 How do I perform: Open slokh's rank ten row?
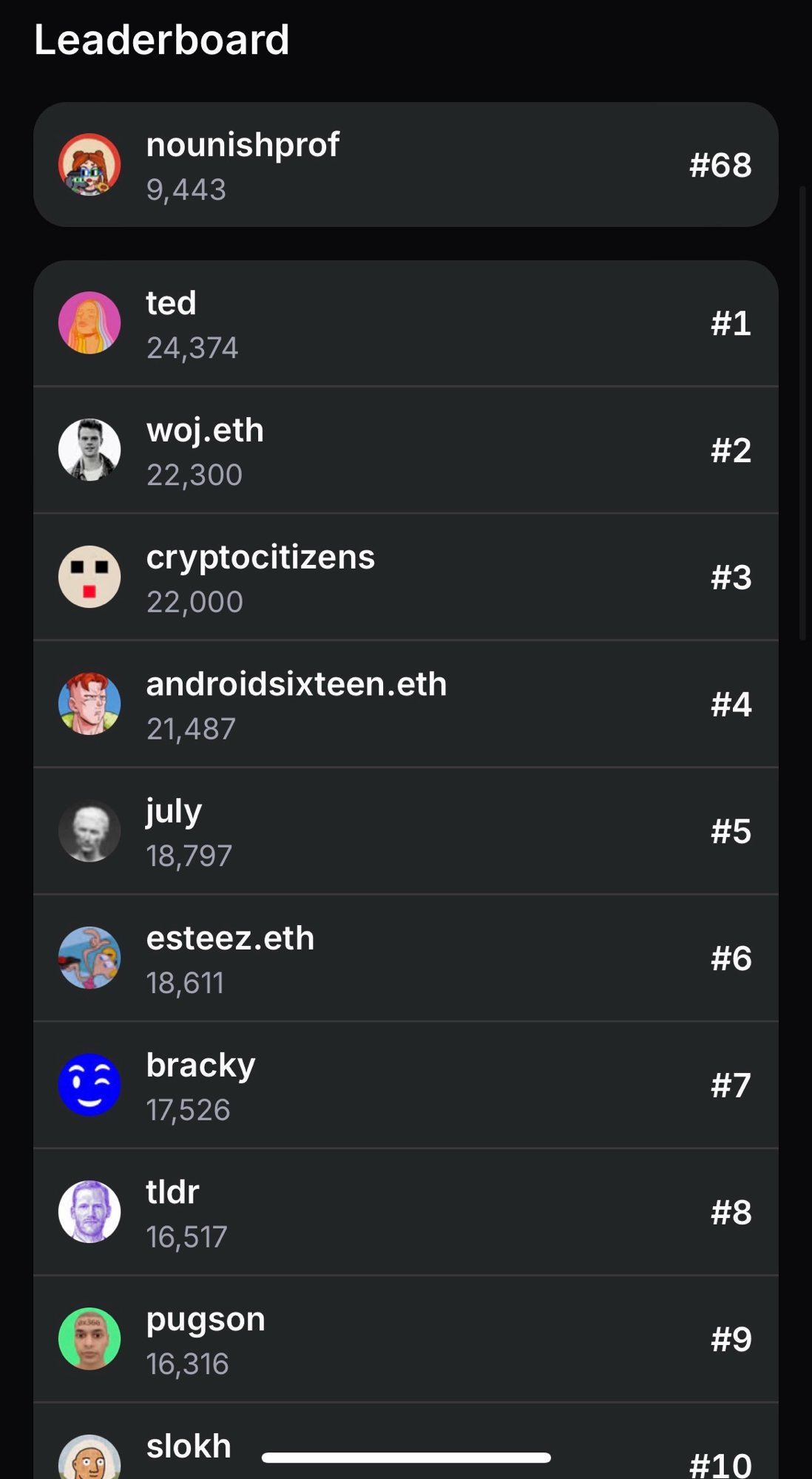[x=405, y=1442]
